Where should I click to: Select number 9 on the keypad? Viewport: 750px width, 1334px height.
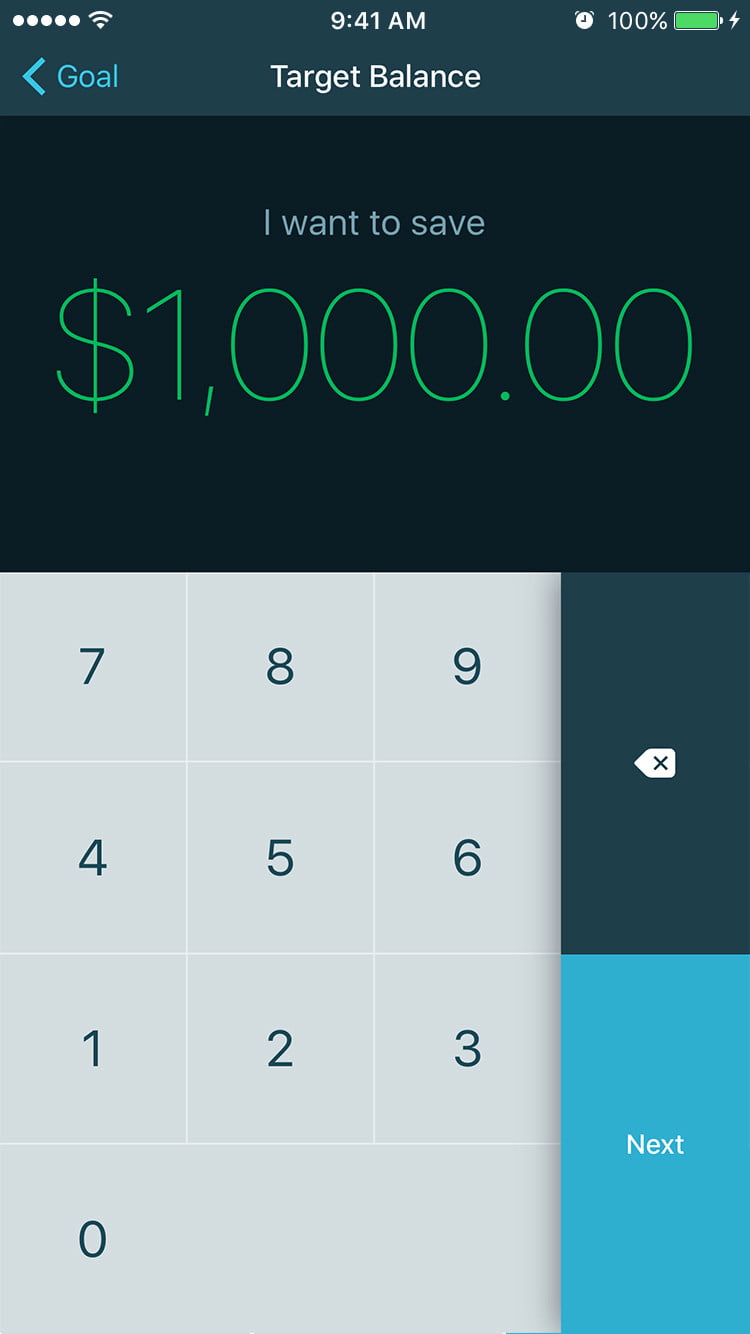tap(467, 667)
